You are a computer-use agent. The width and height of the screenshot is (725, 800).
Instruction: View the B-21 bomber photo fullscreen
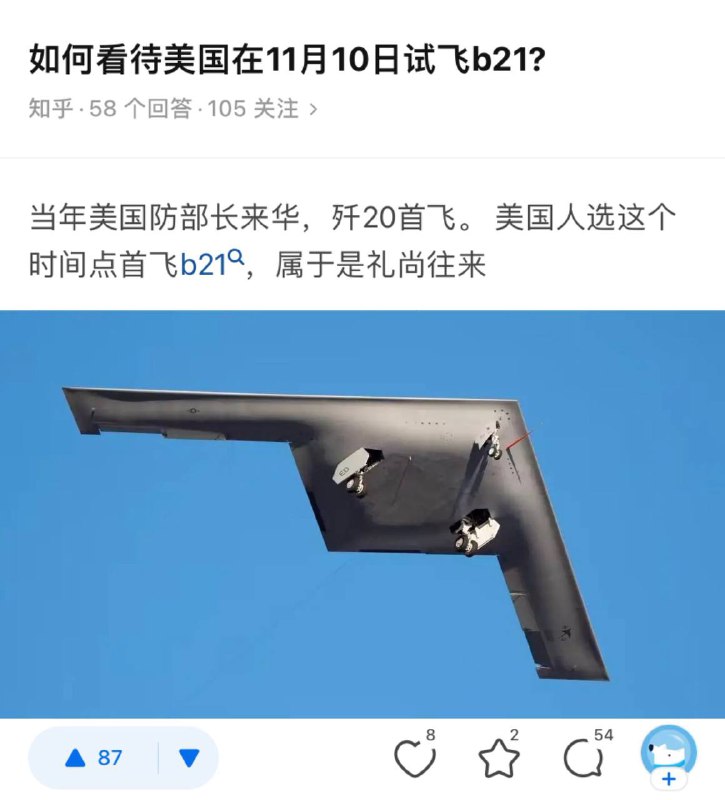pyautogui.click(x=362, y=510)
